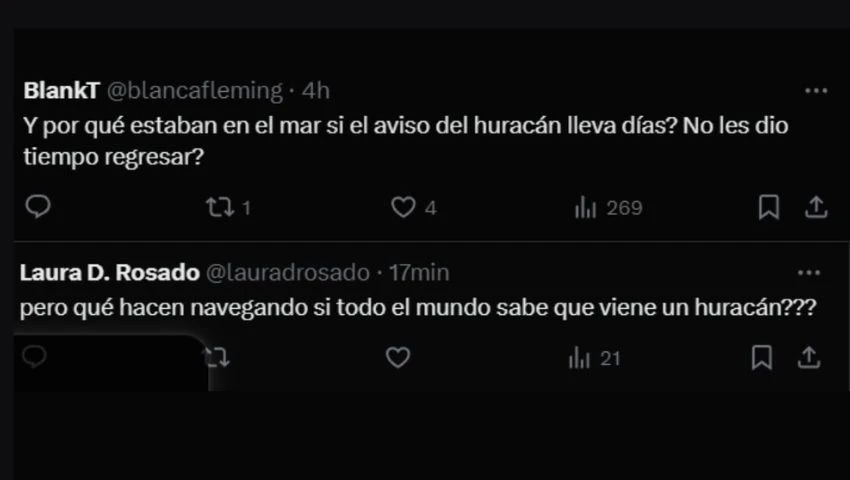This screenshot has height=480, width=850.
Task: Bookmark Laura D. Rosado's tweet
Action: click(x=762, y=357)
